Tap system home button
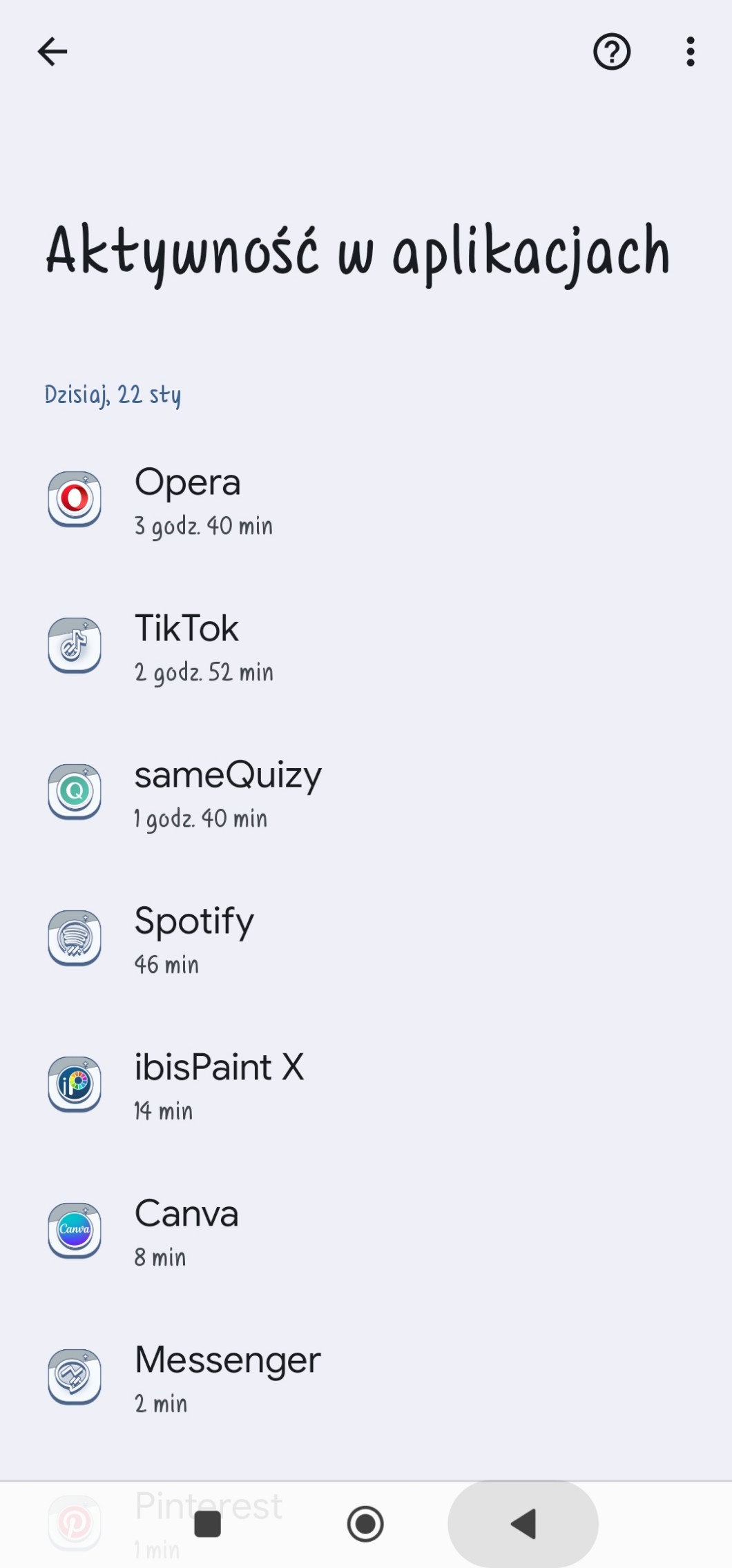The height and width of the screenshot is (1568, 732). point(365,1524)
